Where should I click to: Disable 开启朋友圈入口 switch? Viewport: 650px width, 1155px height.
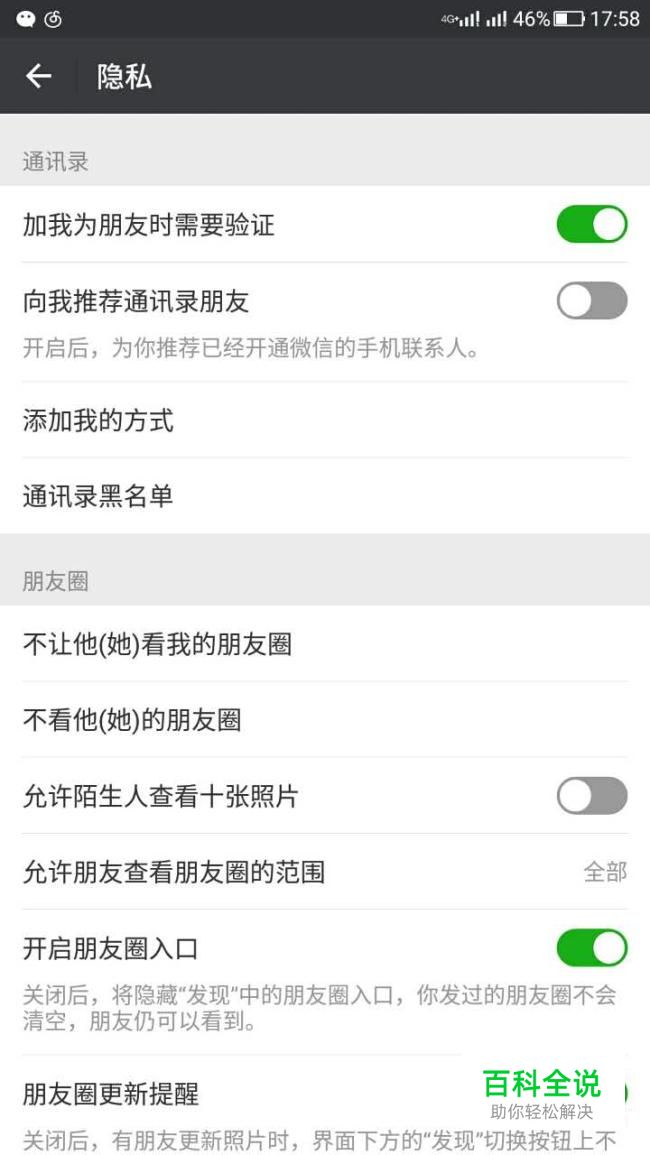pos(592,947)
